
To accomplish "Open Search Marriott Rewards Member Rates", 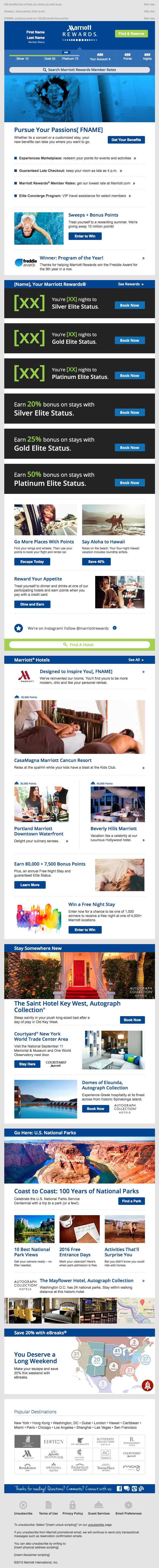I will click(79, 70).
